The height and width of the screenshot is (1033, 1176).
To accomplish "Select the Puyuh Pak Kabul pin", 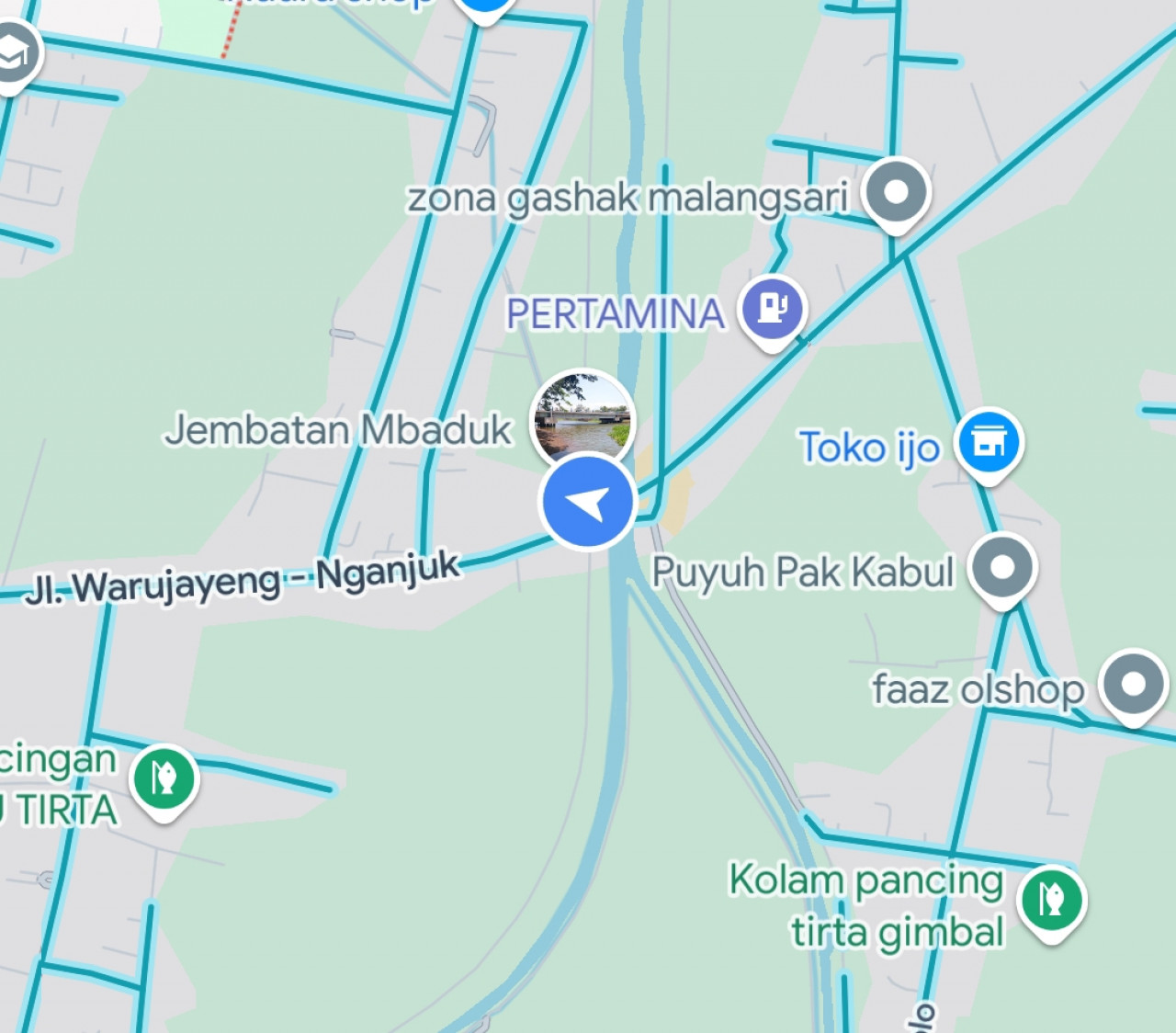I will [x=1002, y=567].
